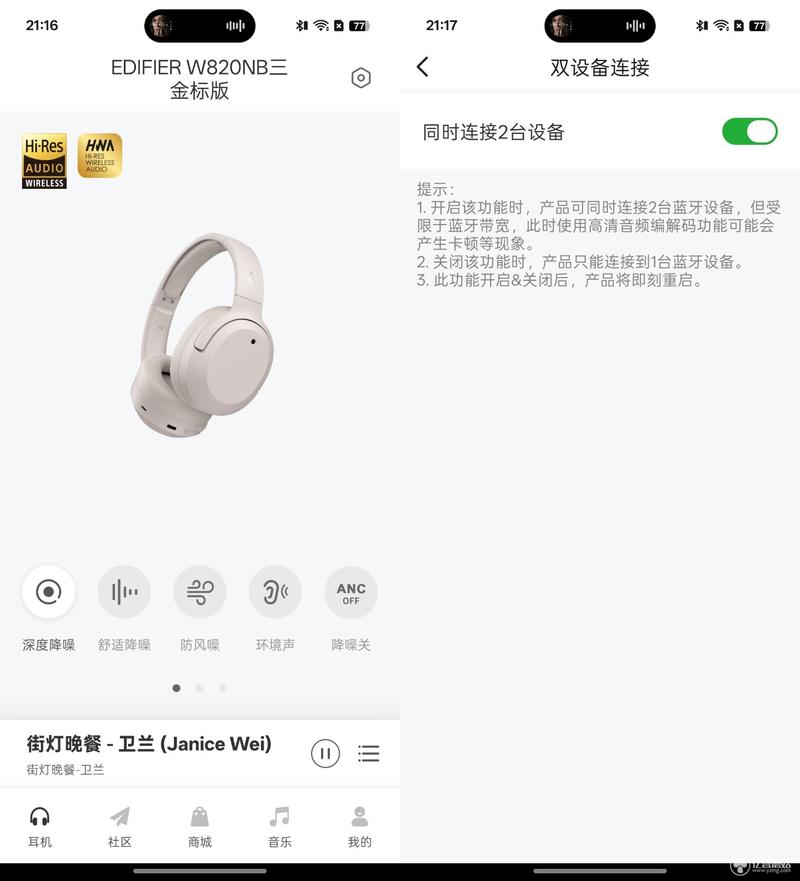Switch to 防风噪 wind noise mode

200,592
